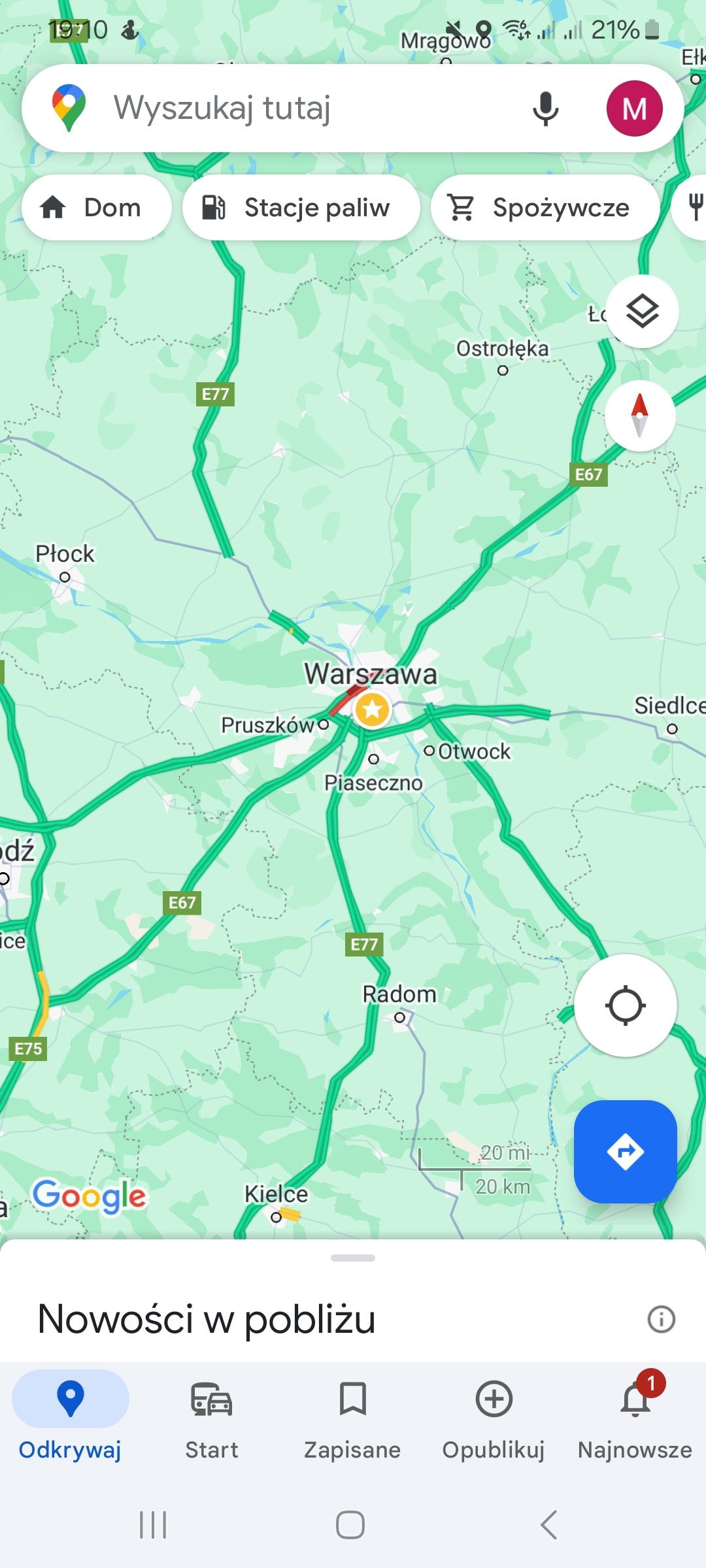Open the map layers selector
Viewport: 706px width, 1568px height.
[643, 311]
